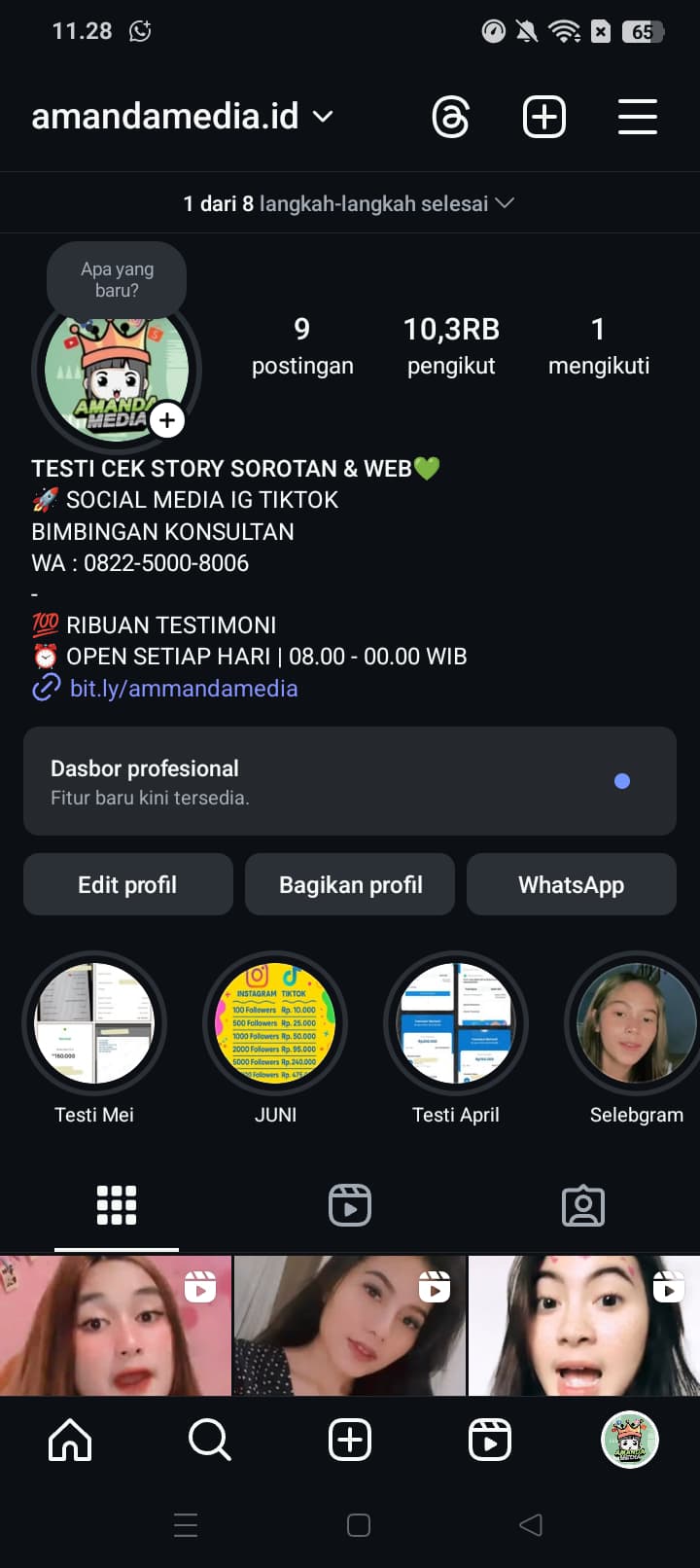The width and height of the screenshot is (700, 1568).
Task: Open the Threads icon in header
Action: tap(450, 118)
